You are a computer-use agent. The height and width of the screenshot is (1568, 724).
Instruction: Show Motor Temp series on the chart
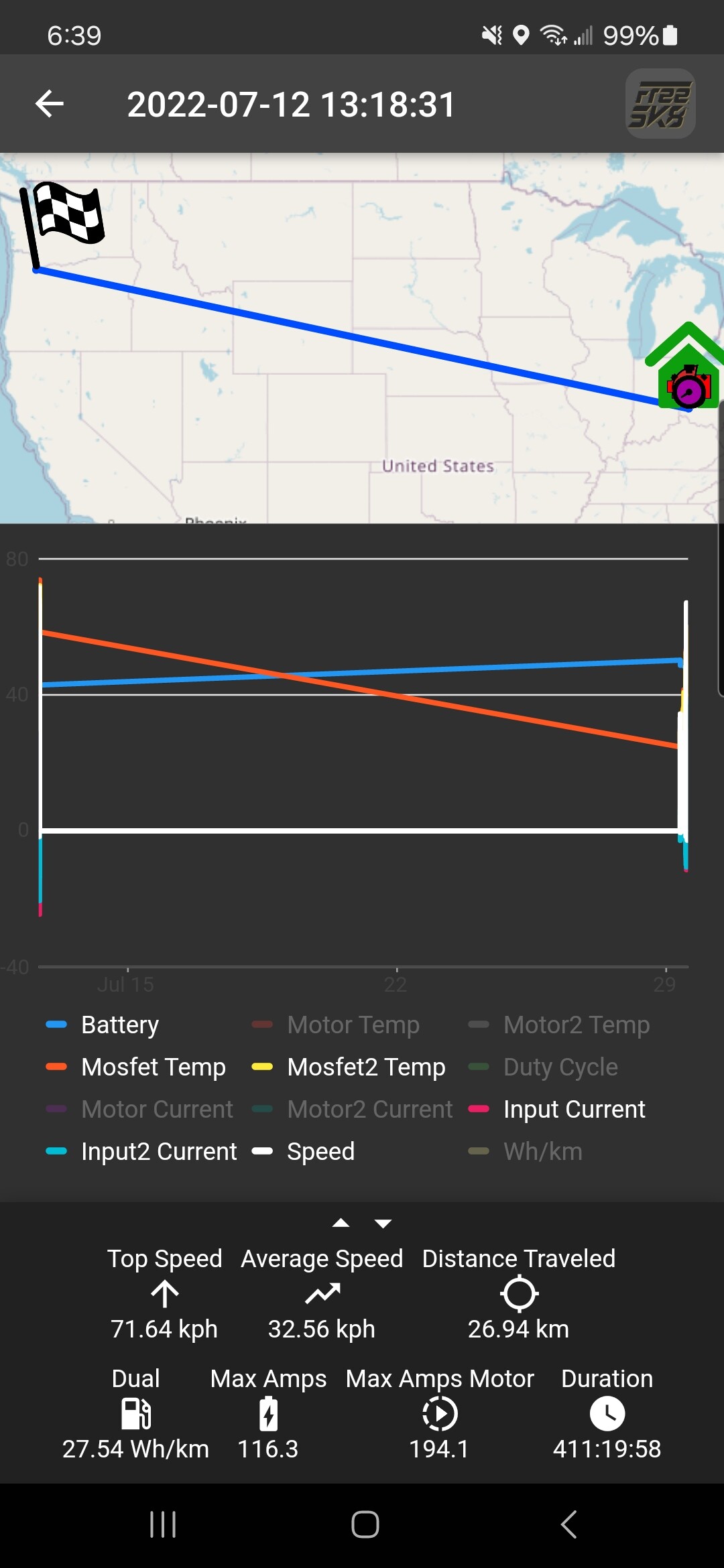point(336,1025)
